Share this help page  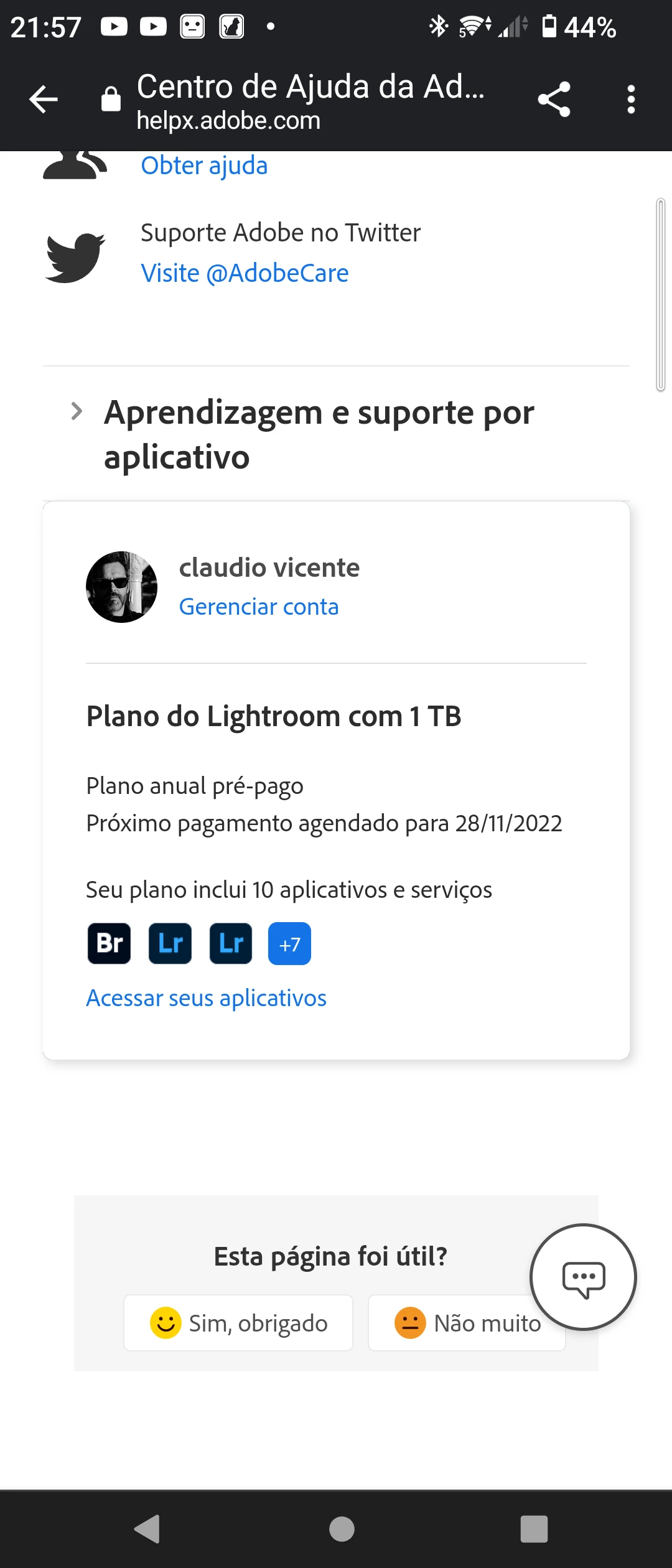point(554,100)
